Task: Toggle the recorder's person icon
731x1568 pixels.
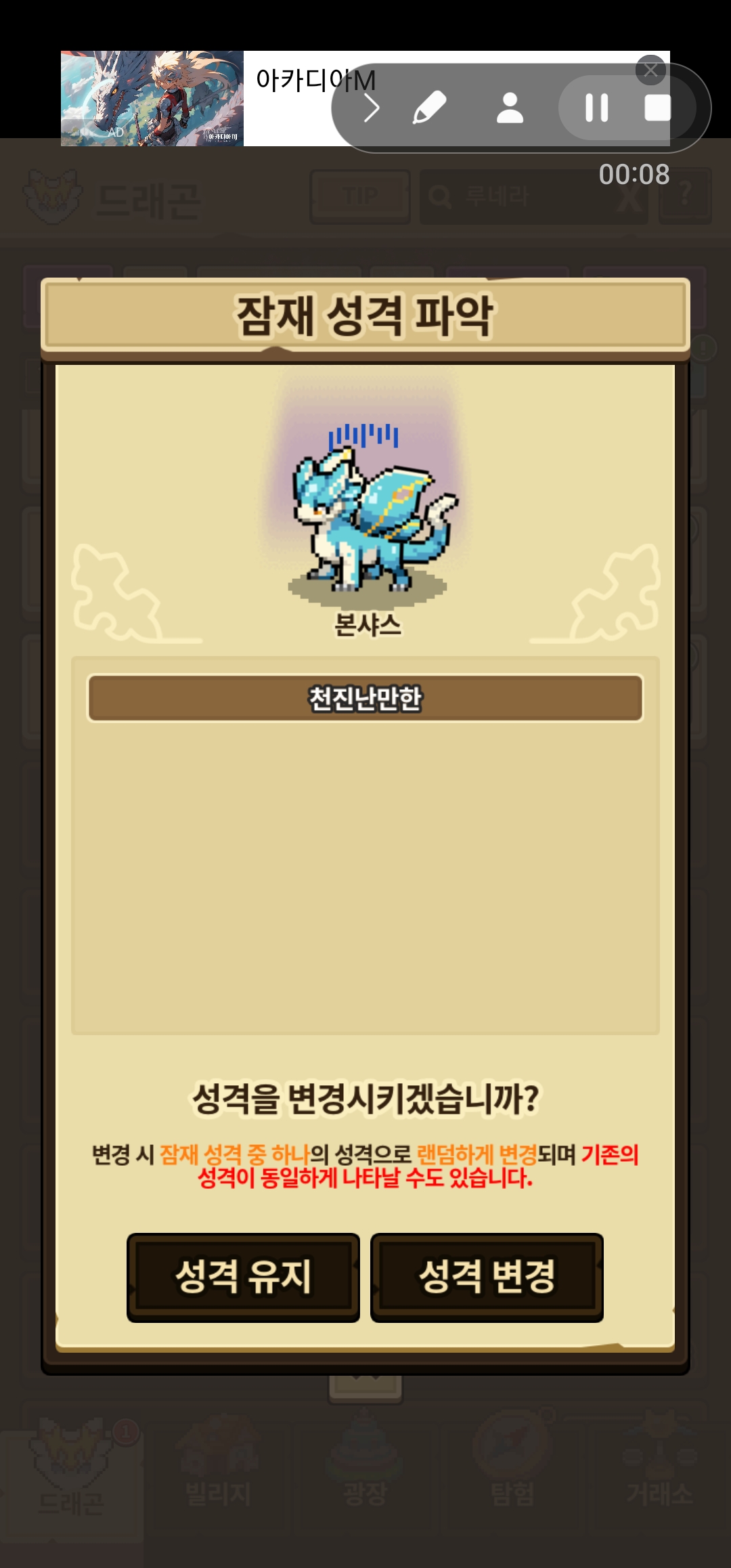Action: click(510, 108)
